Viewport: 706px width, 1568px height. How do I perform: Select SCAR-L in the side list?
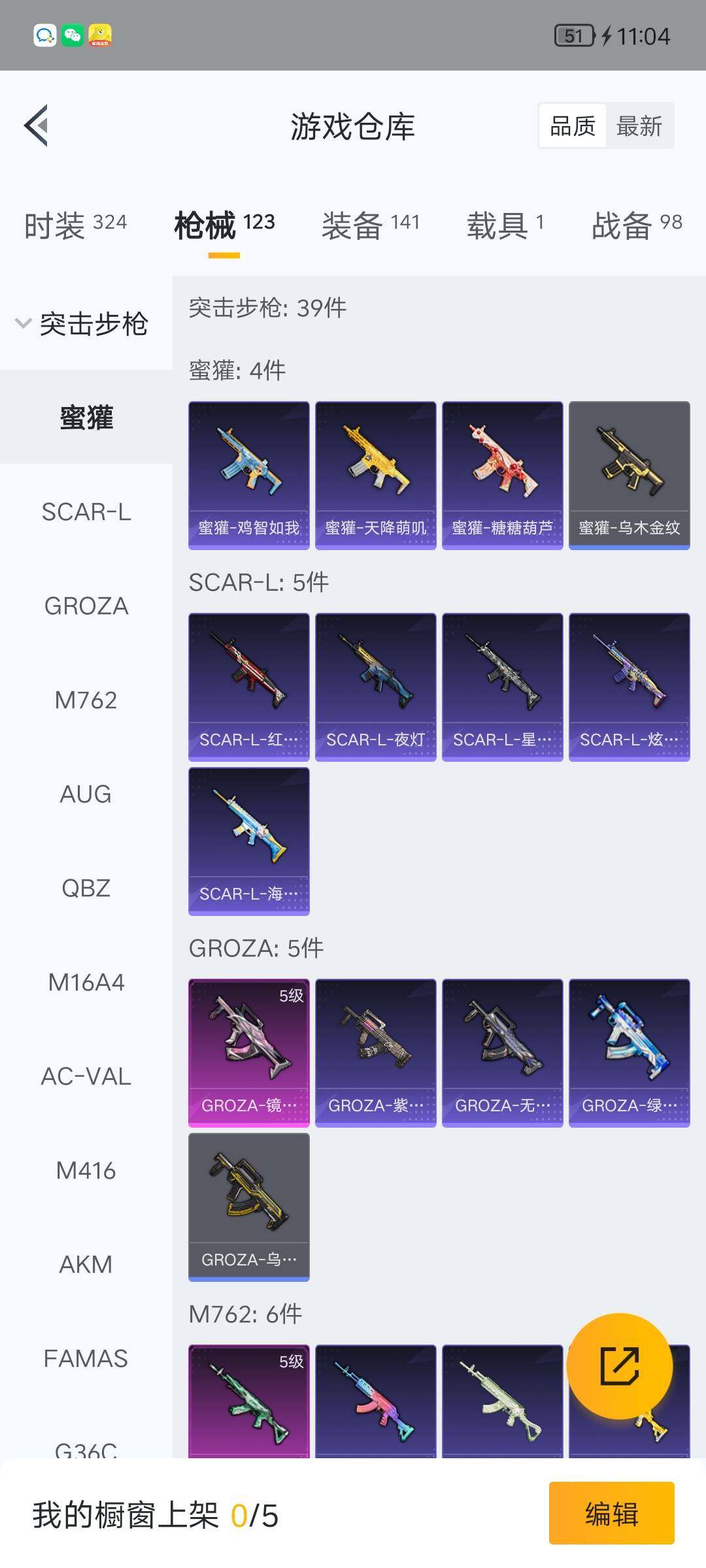[x=86, y=512]
